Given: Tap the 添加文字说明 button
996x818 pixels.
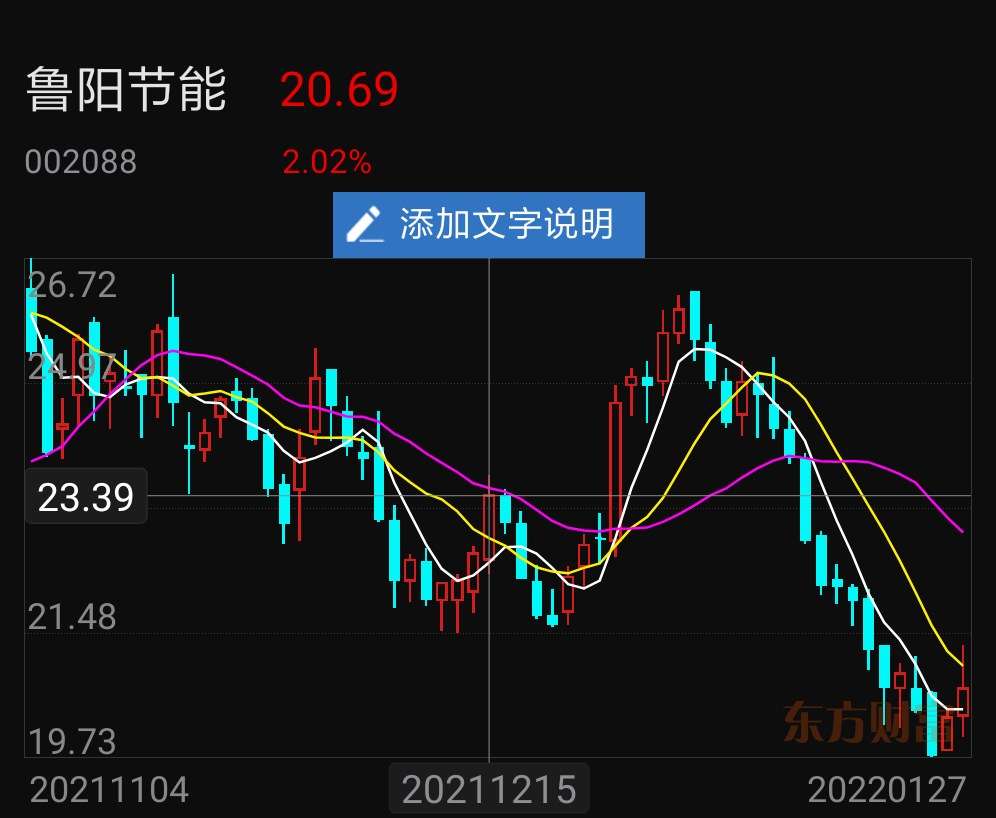Looking at the screenshot, I should coord(489,224).
